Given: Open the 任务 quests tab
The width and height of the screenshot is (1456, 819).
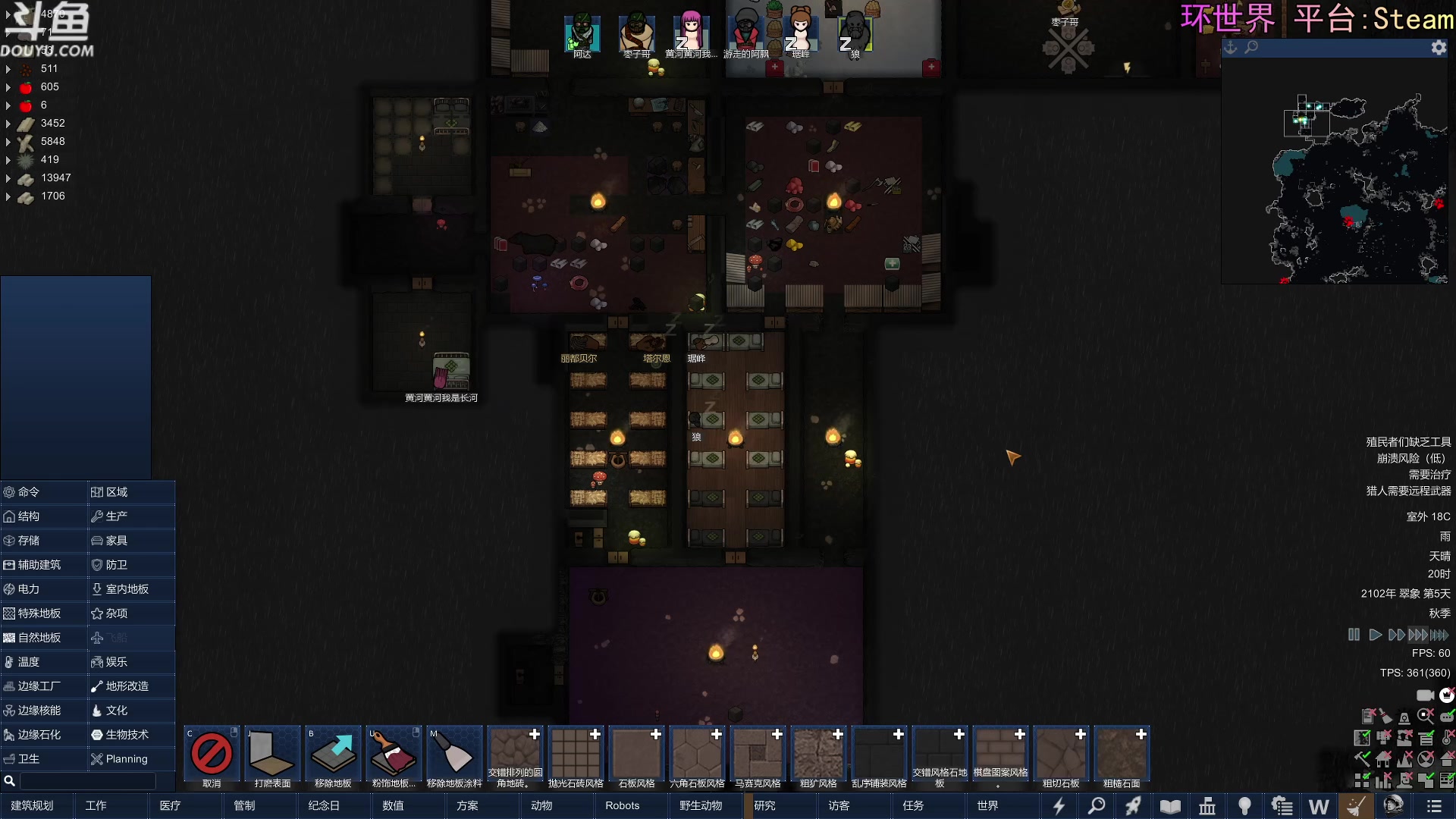Looking at the screenshot, I should point(913,805).
